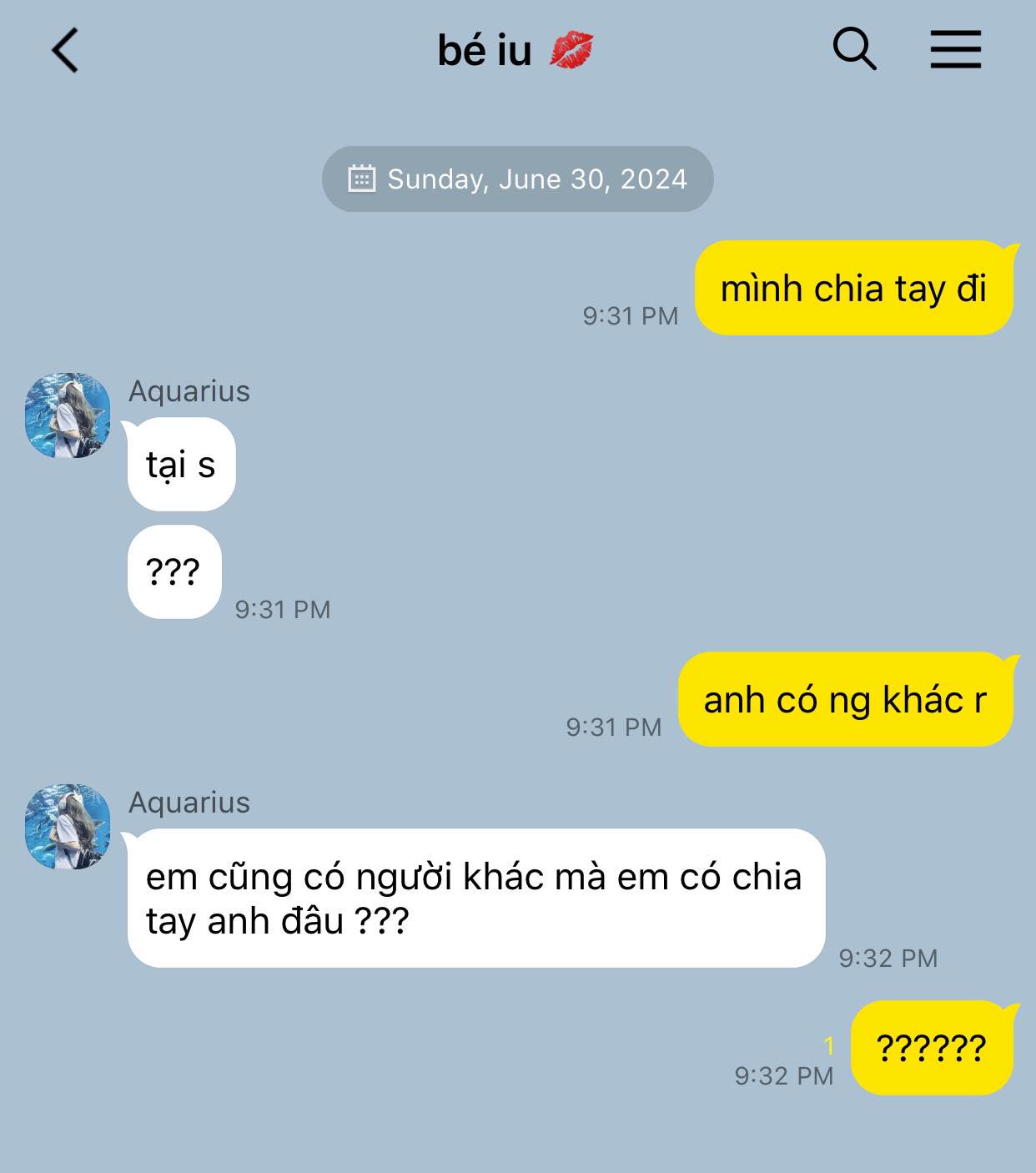Open Aquarius's avatar beside "em cũng có người khác"
The image size is (1036, 1173).
(x=68, y=827)
